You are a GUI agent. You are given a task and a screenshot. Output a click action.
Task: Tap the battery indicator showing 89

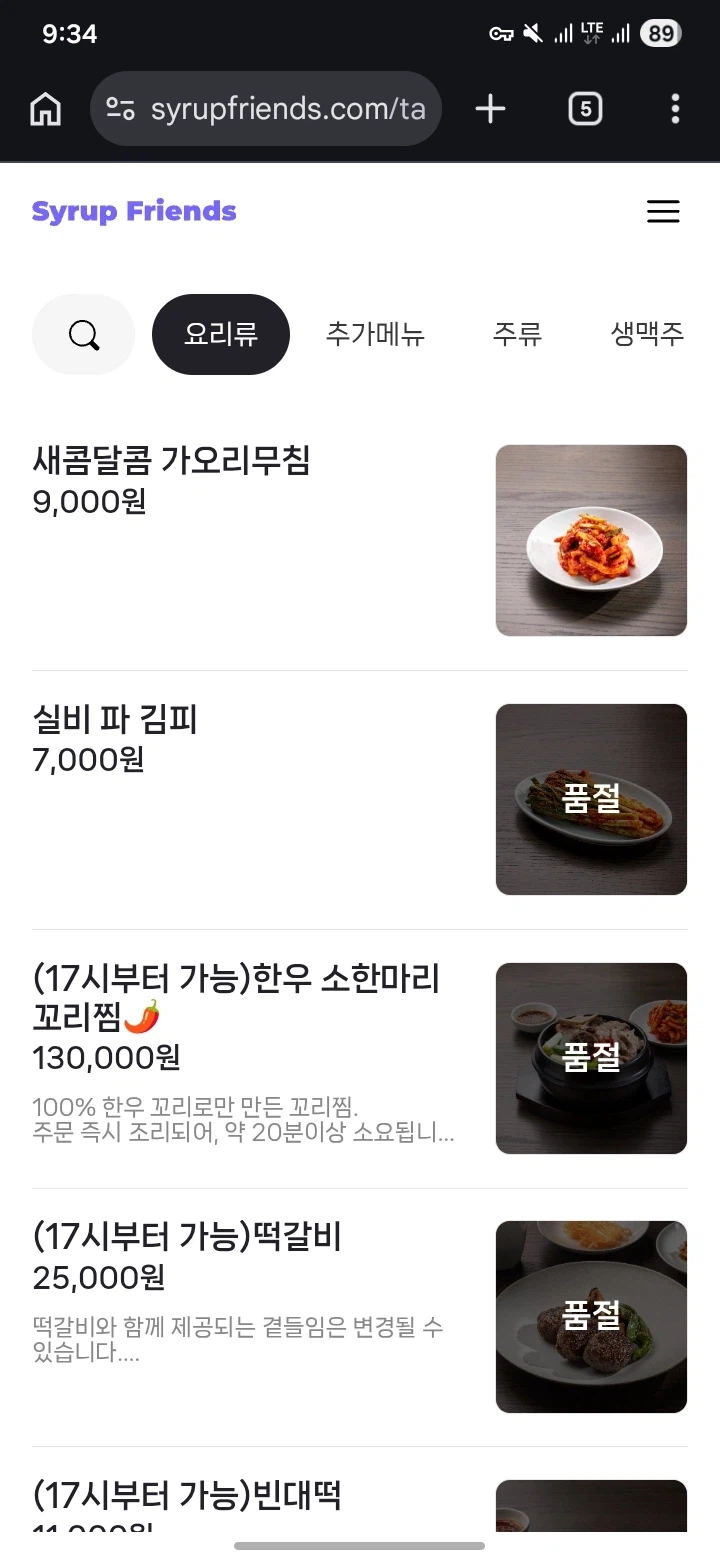(660, 33)
